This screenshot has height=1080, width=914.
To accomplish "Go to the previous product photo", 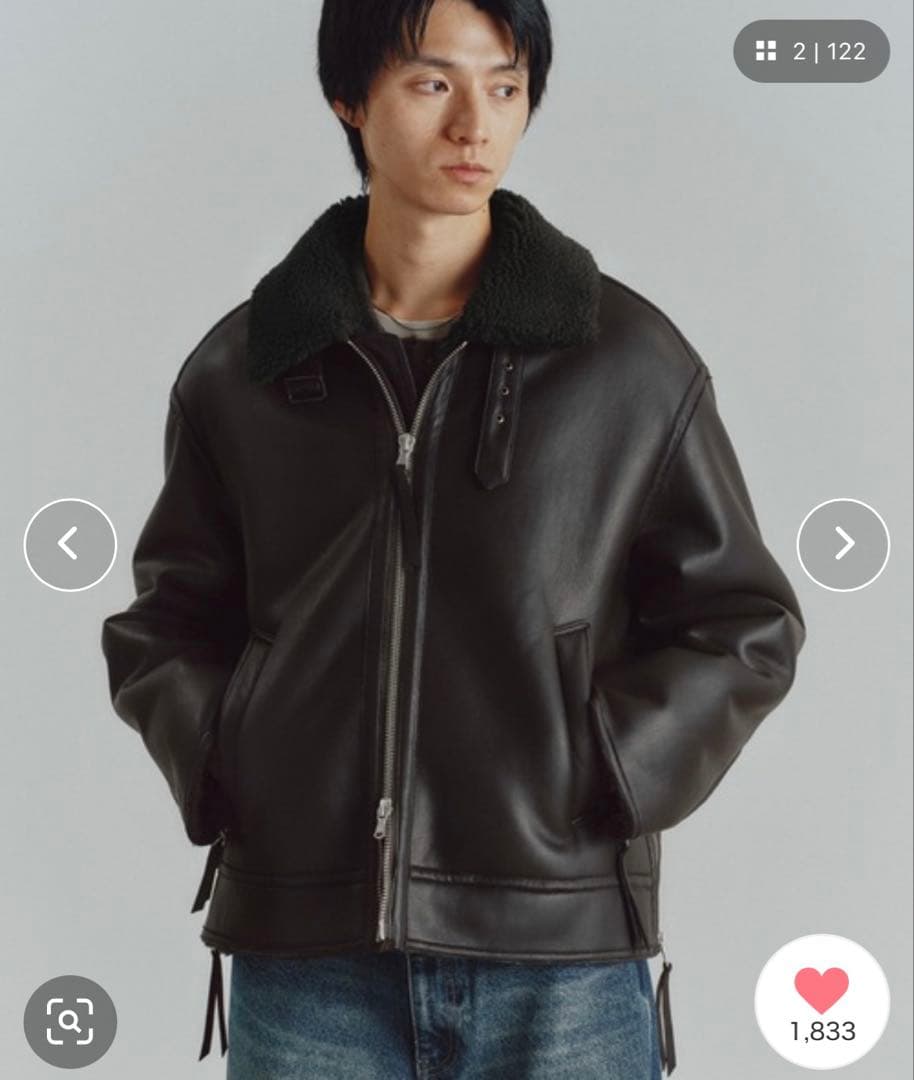I will click(70, 544).
